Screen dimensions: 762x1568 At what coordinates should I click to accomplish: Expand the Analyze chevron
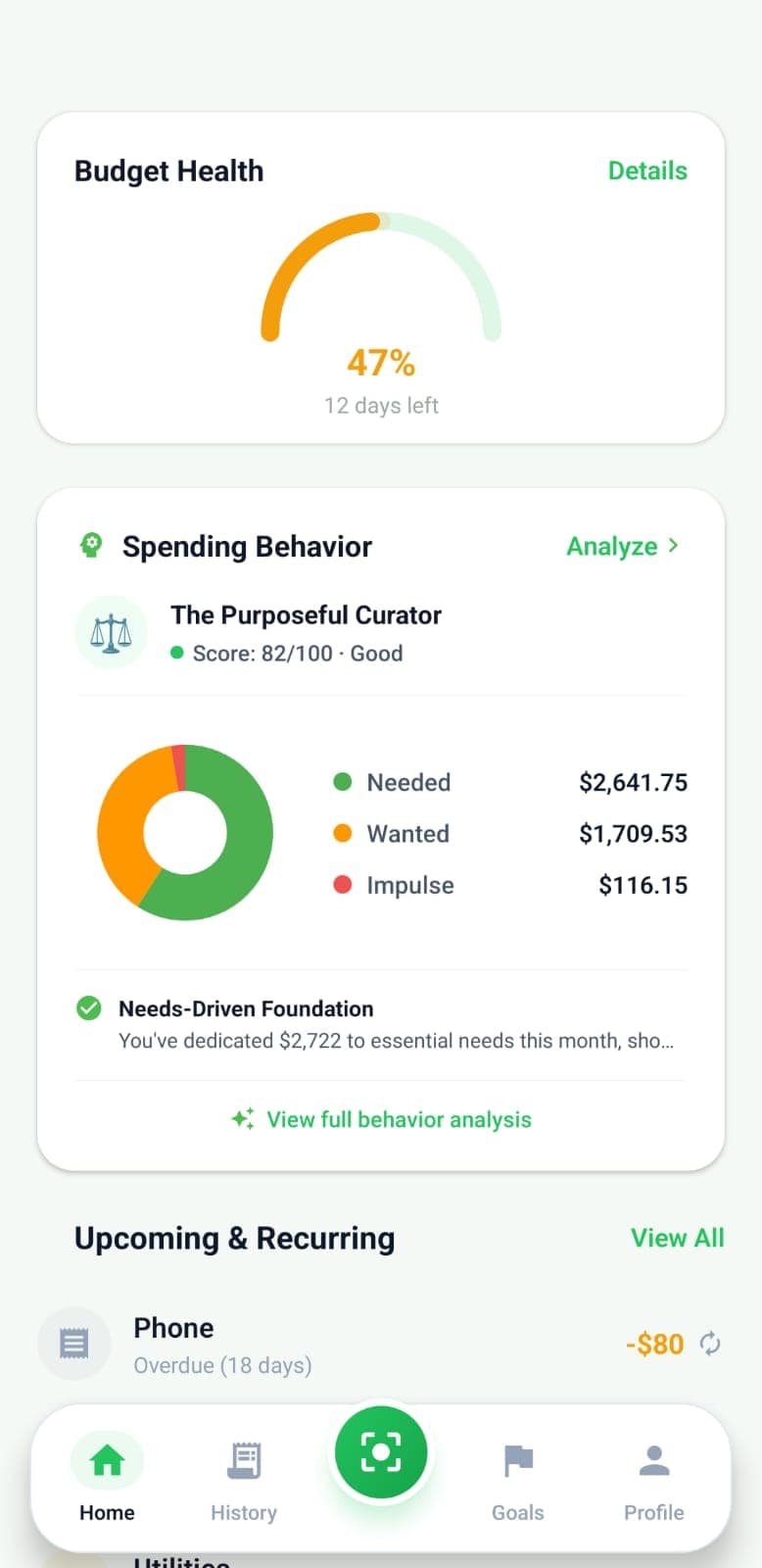click(673, 546)
